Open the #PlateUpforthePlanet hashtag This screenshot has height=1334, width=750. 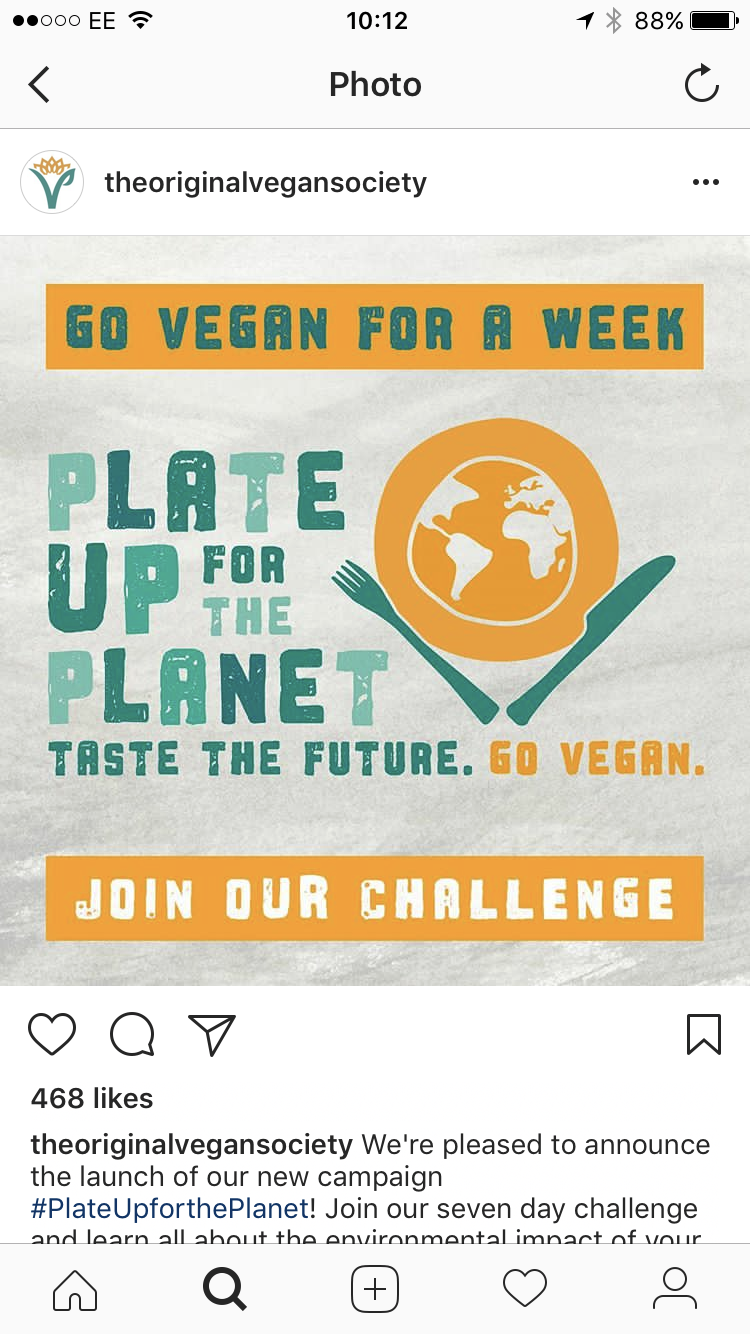click(169, 1208)
